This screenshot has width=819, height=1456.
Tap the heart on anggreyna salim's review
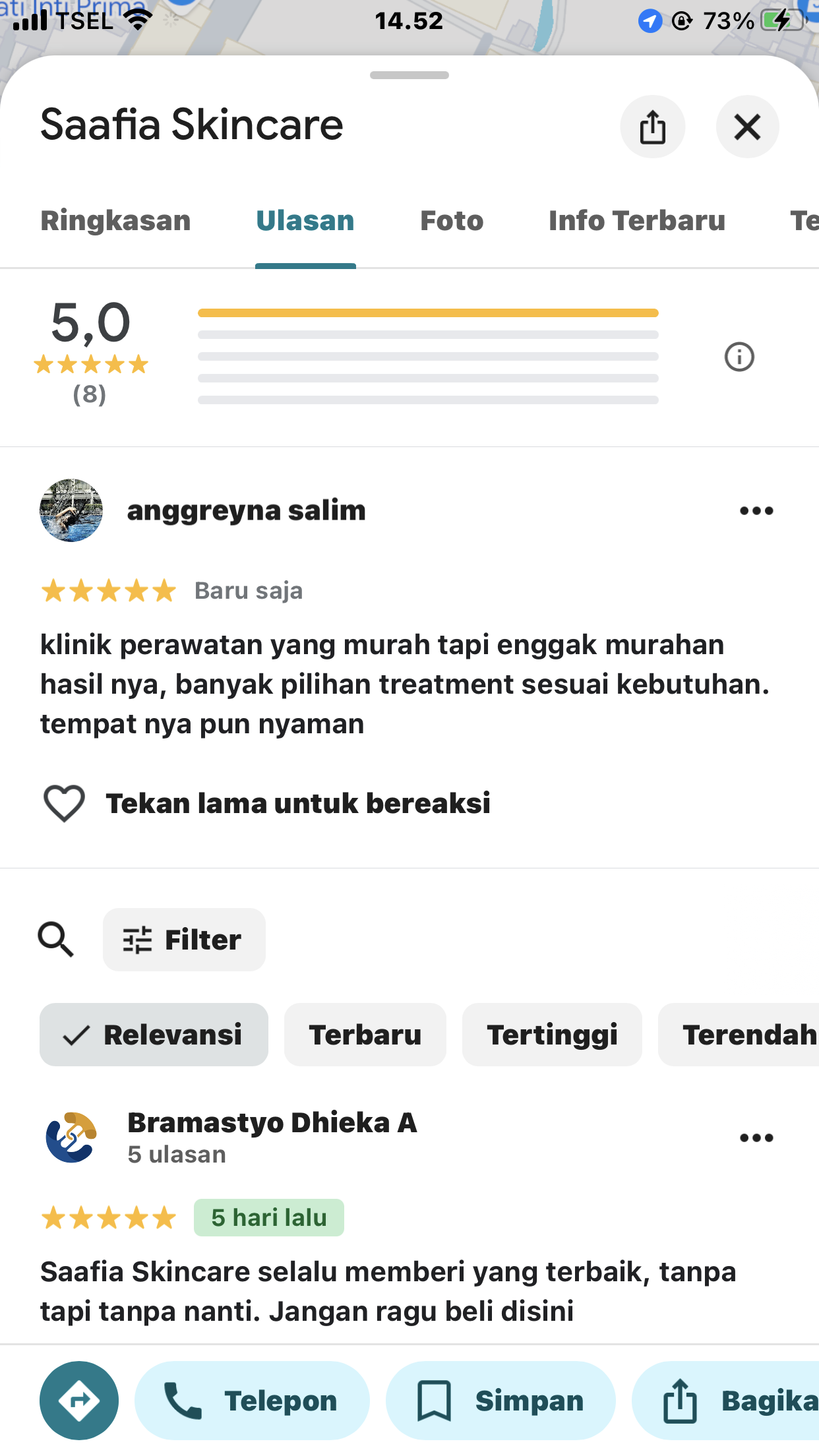[x=64, y=803]
